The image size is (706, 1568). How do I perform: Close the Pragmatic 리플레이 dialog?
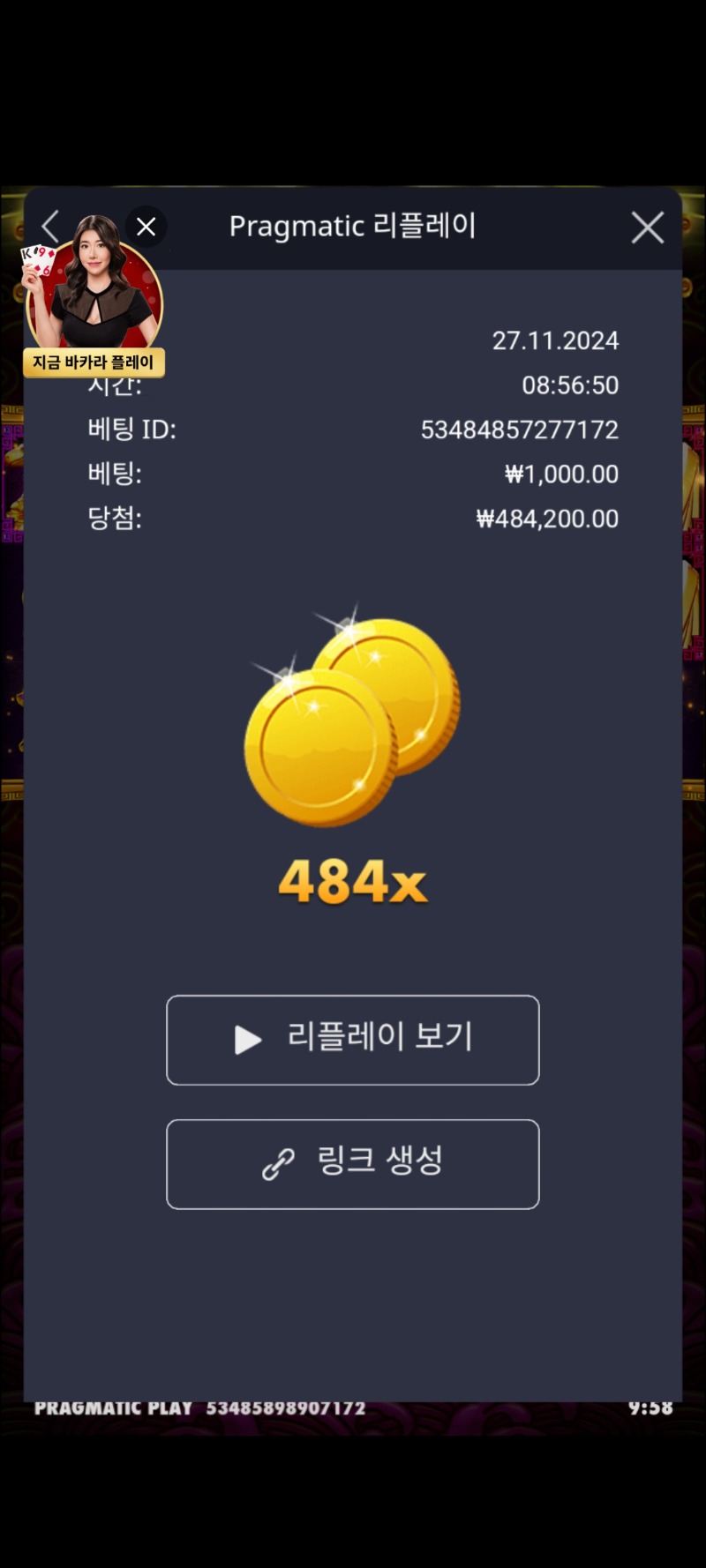pos(647,228)
